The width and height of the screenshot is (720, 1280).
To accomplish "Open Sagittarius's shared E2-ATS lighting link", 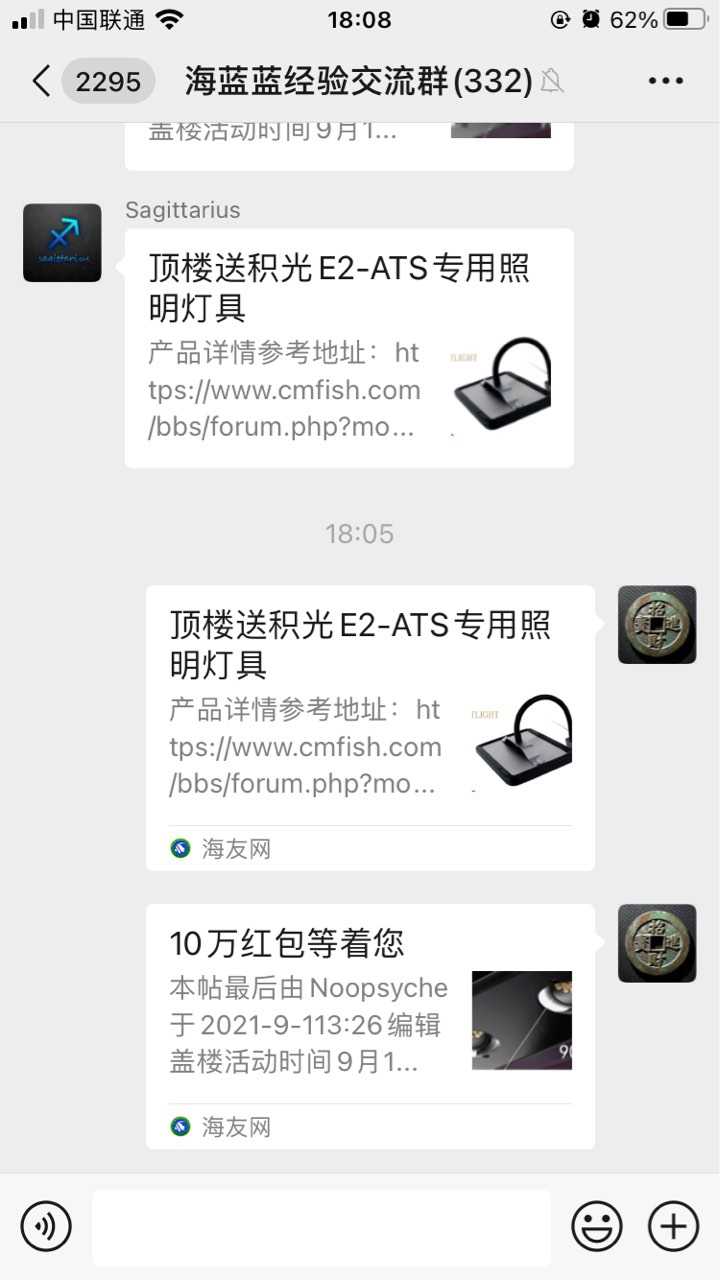I will pos(349,348).
